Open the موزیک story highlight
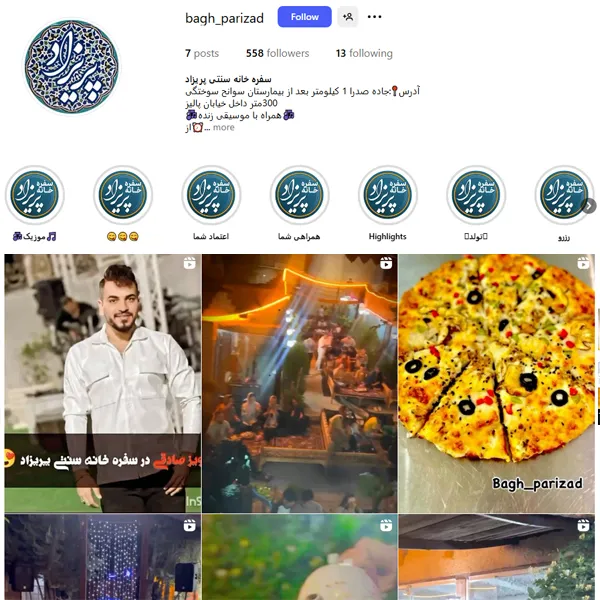The height and width of the screenshot is (600, 600). tap(35, 195)
